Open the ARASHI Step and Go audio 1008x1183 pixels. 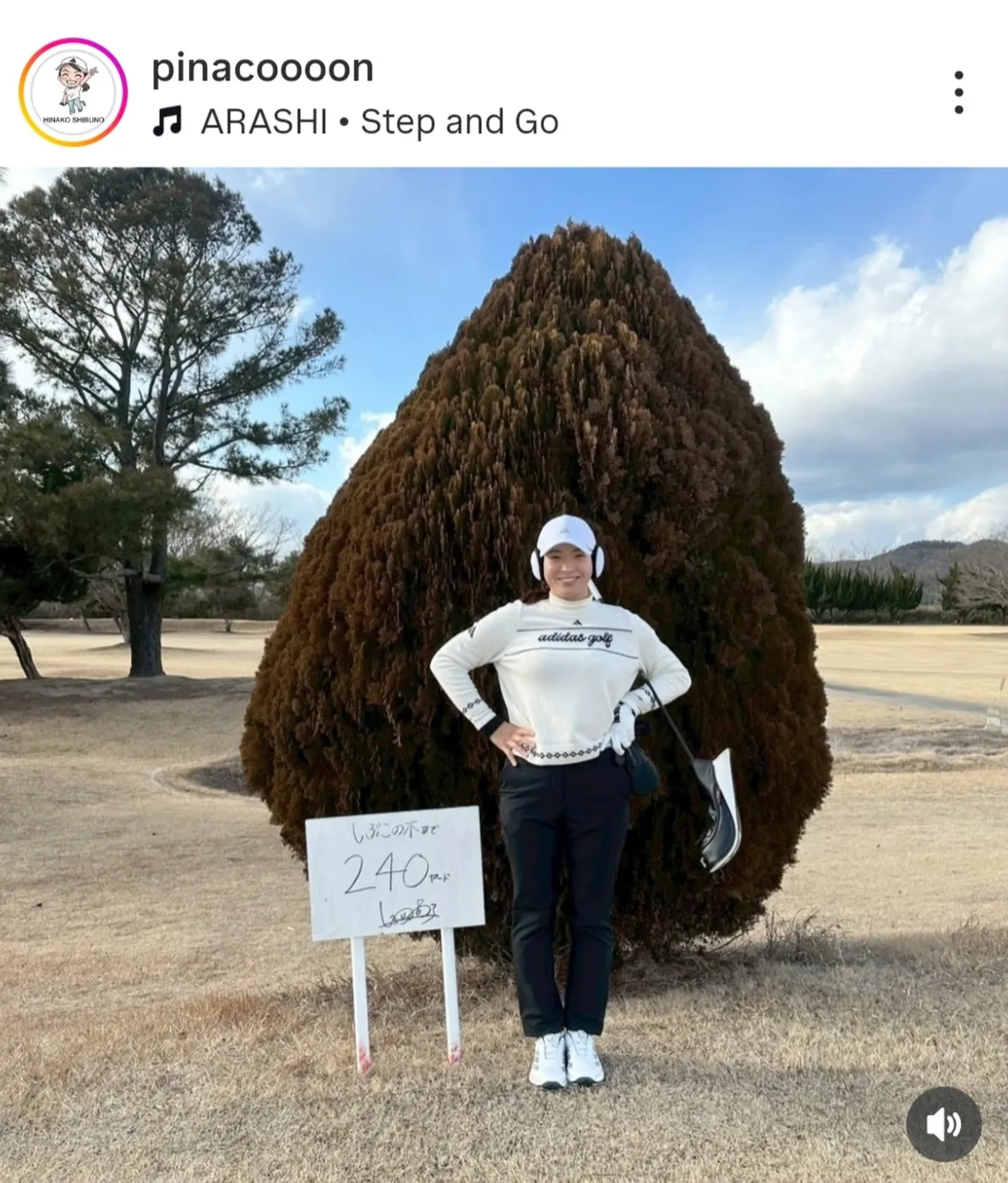(x=379, y=122)
